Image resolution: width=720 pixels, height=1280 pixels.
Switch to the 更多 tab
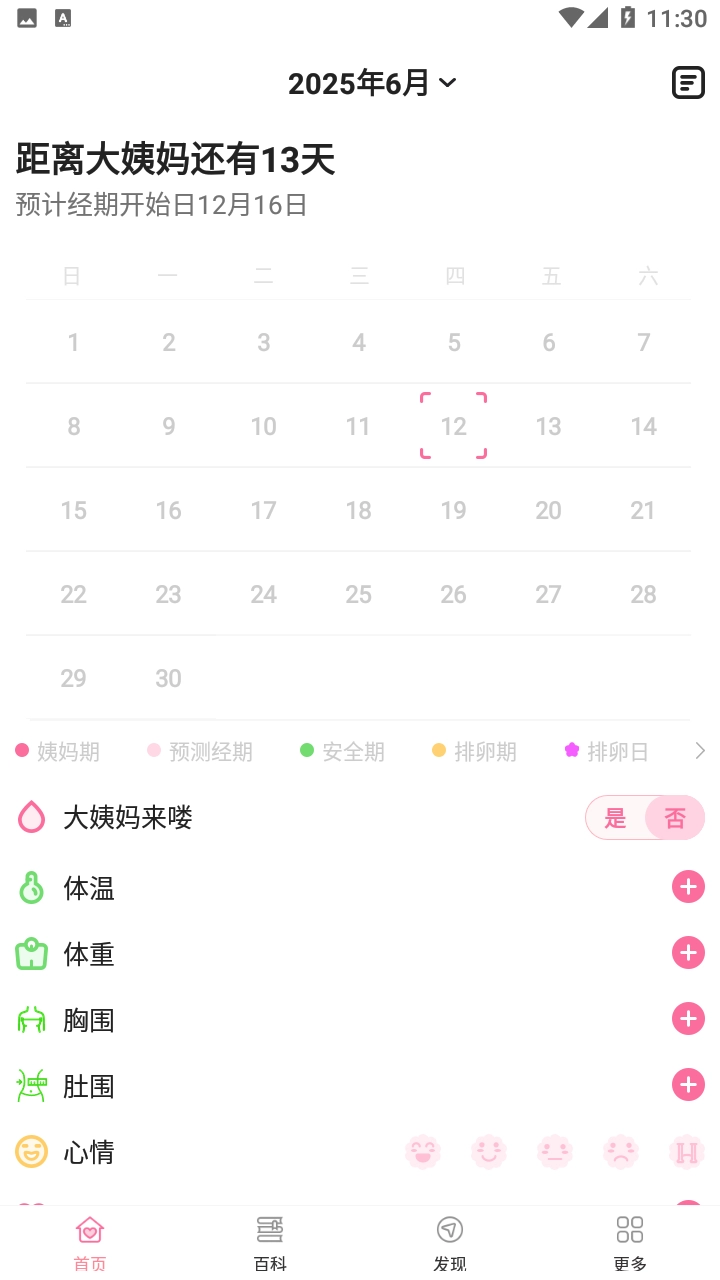[x=630, y=1242]
